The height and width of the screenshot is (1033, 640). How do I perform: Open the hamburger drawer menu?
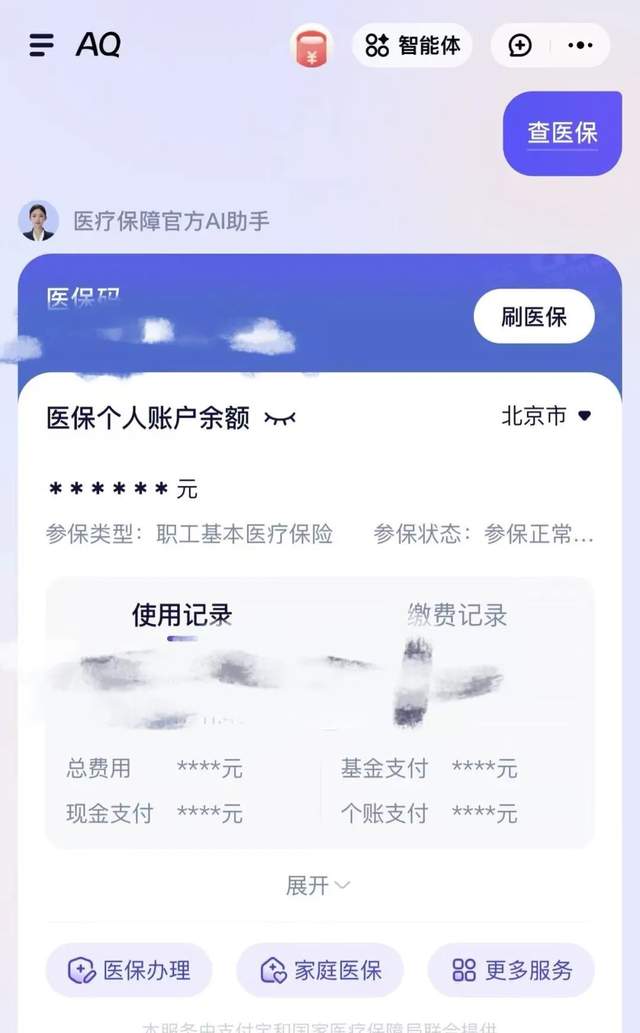pos(41,45)
